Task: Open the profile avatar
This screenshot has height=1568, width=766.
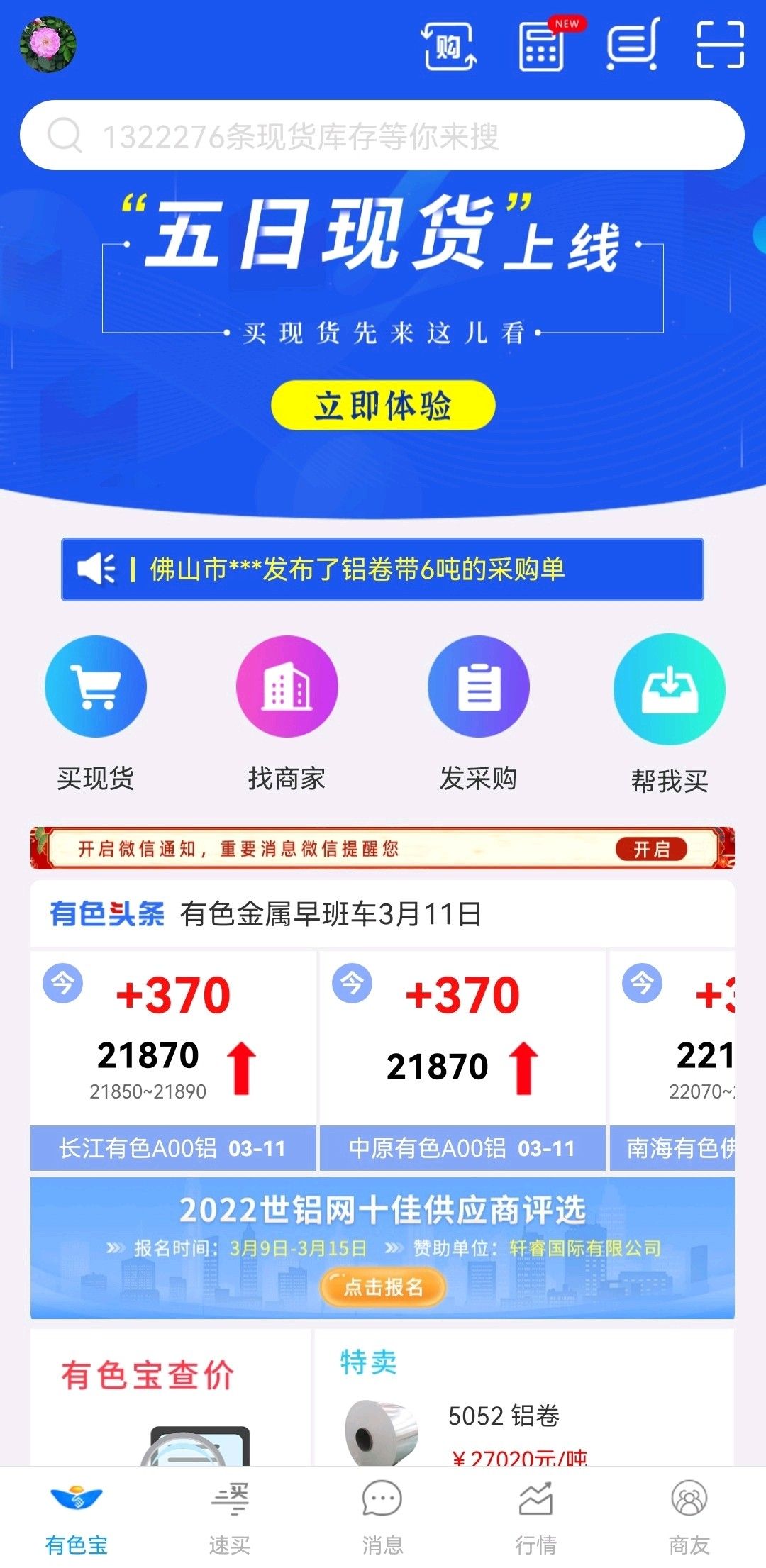Action: tap(48, 45)
